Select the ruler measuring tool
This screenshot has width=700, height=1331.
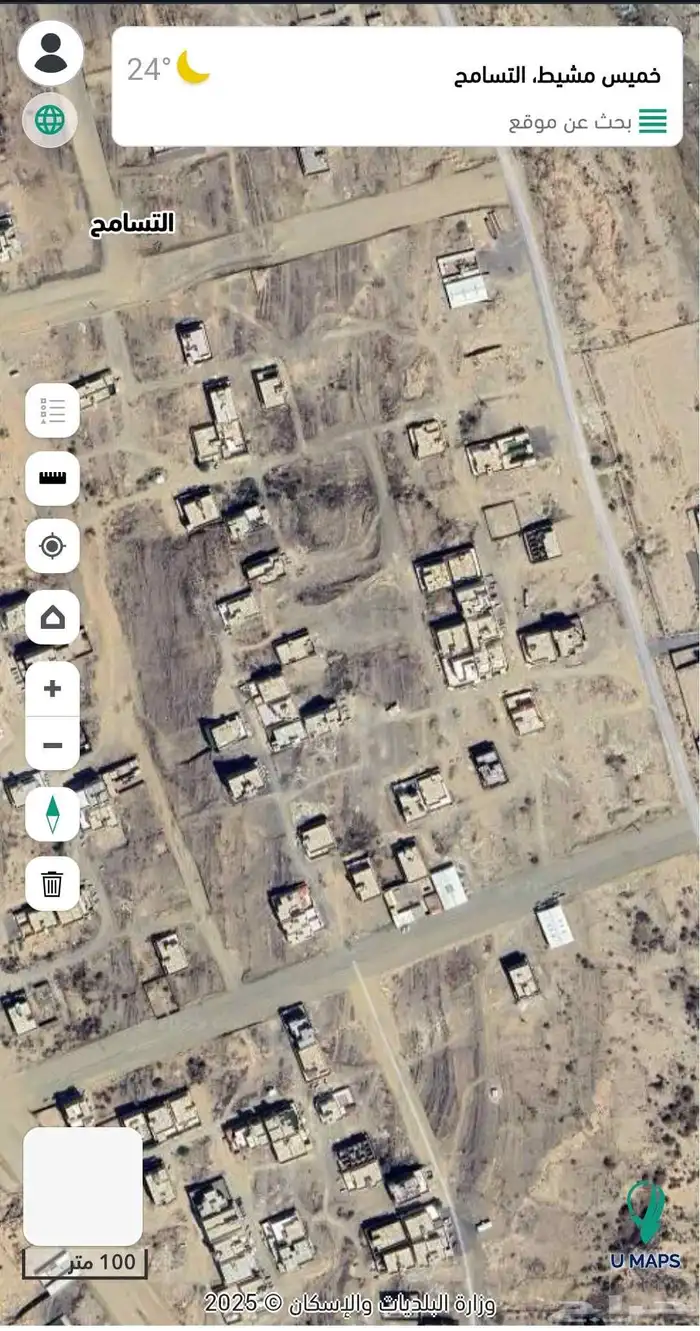coord(52,477)
